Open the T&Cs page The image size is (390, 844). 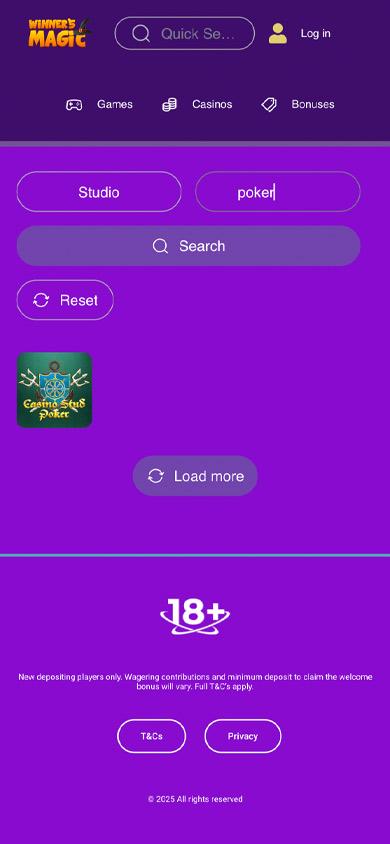[152, 736]
